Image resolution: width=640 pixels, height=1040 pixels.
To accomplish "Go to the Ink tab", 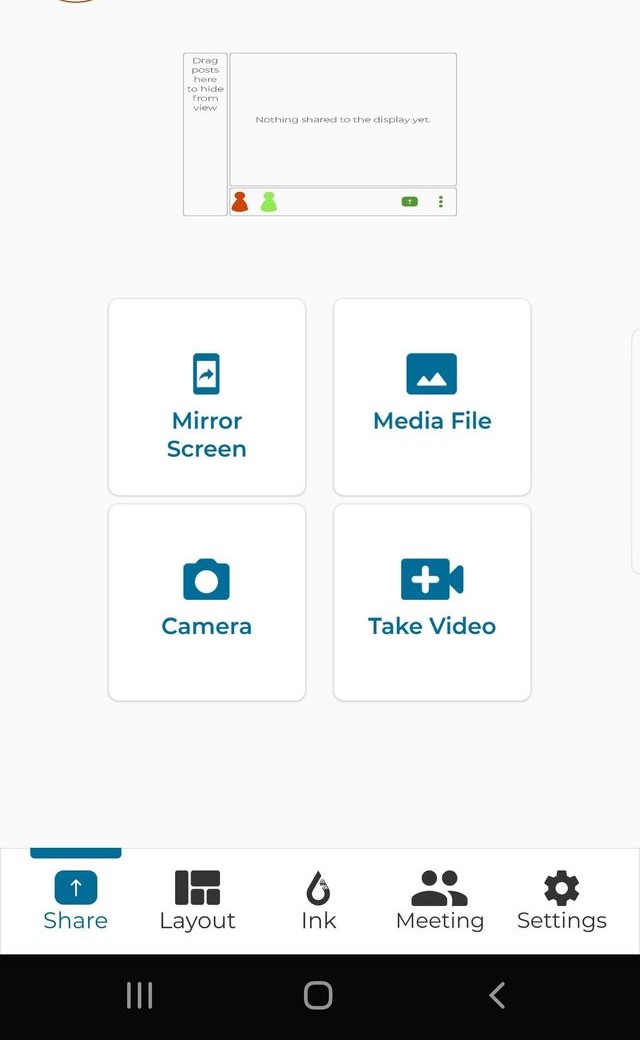I will 318,901.
